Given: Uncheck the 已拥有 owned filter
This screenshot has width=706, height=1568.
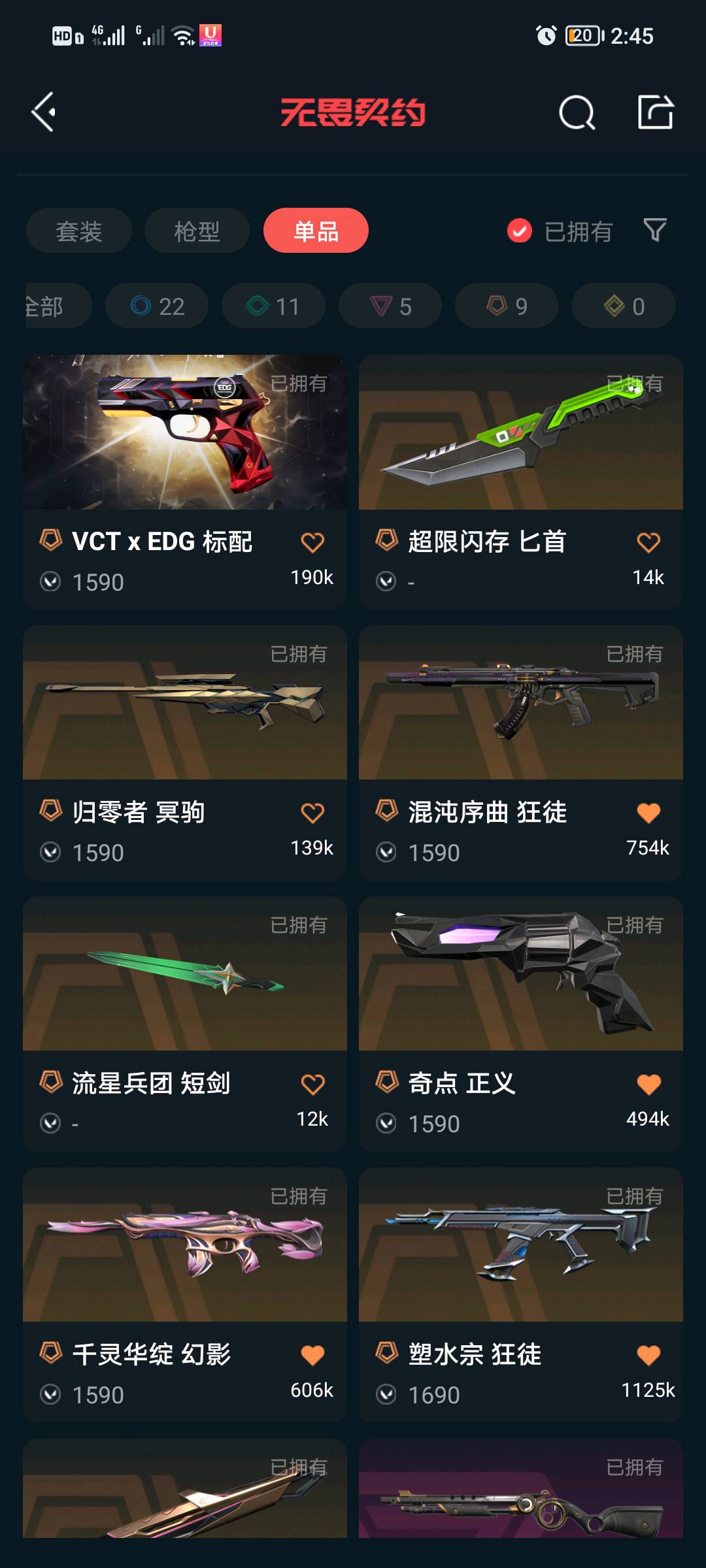Looking at the screenshot, I should point(520,231).
